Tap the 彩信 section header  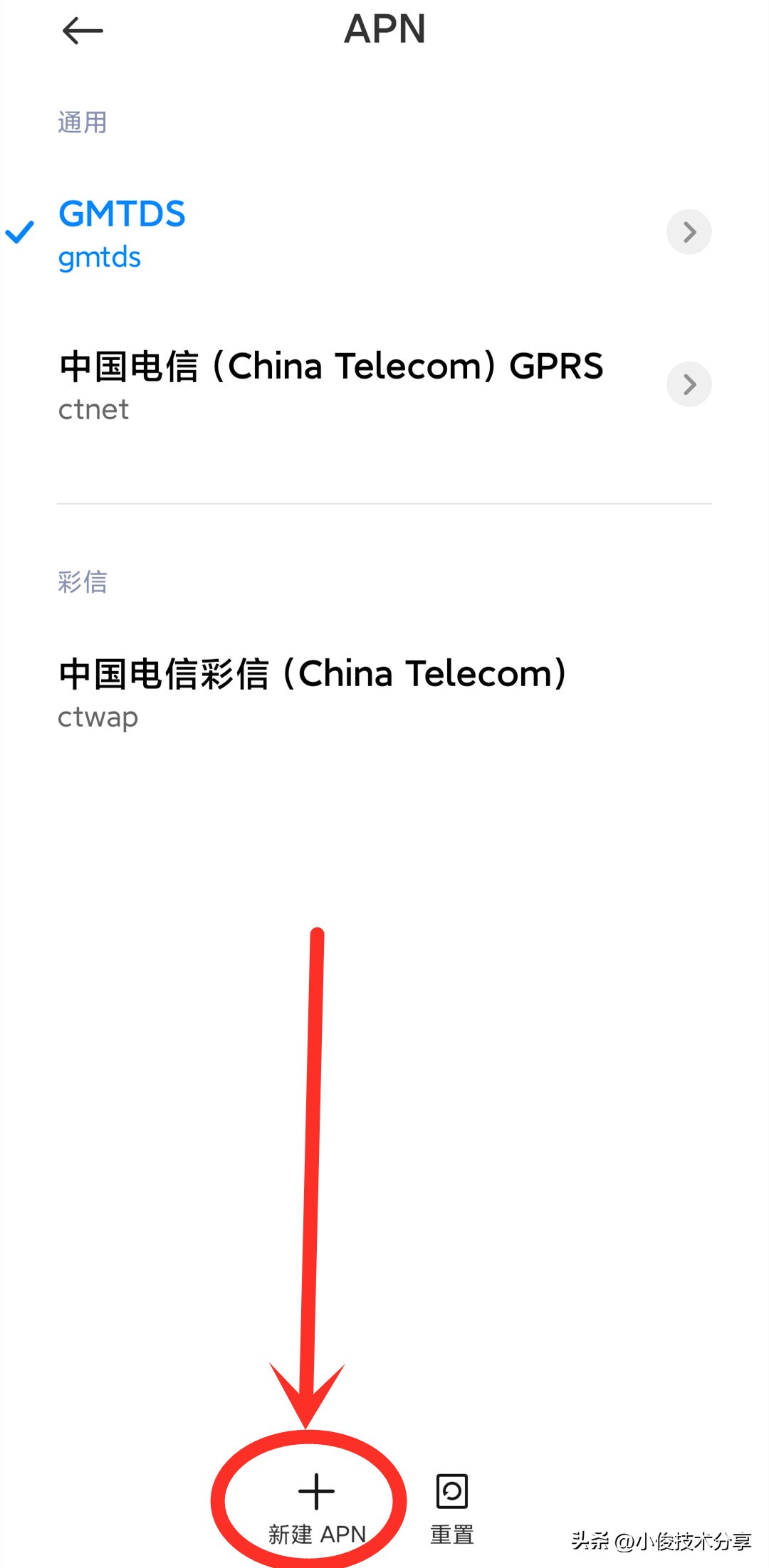point(81,584)
